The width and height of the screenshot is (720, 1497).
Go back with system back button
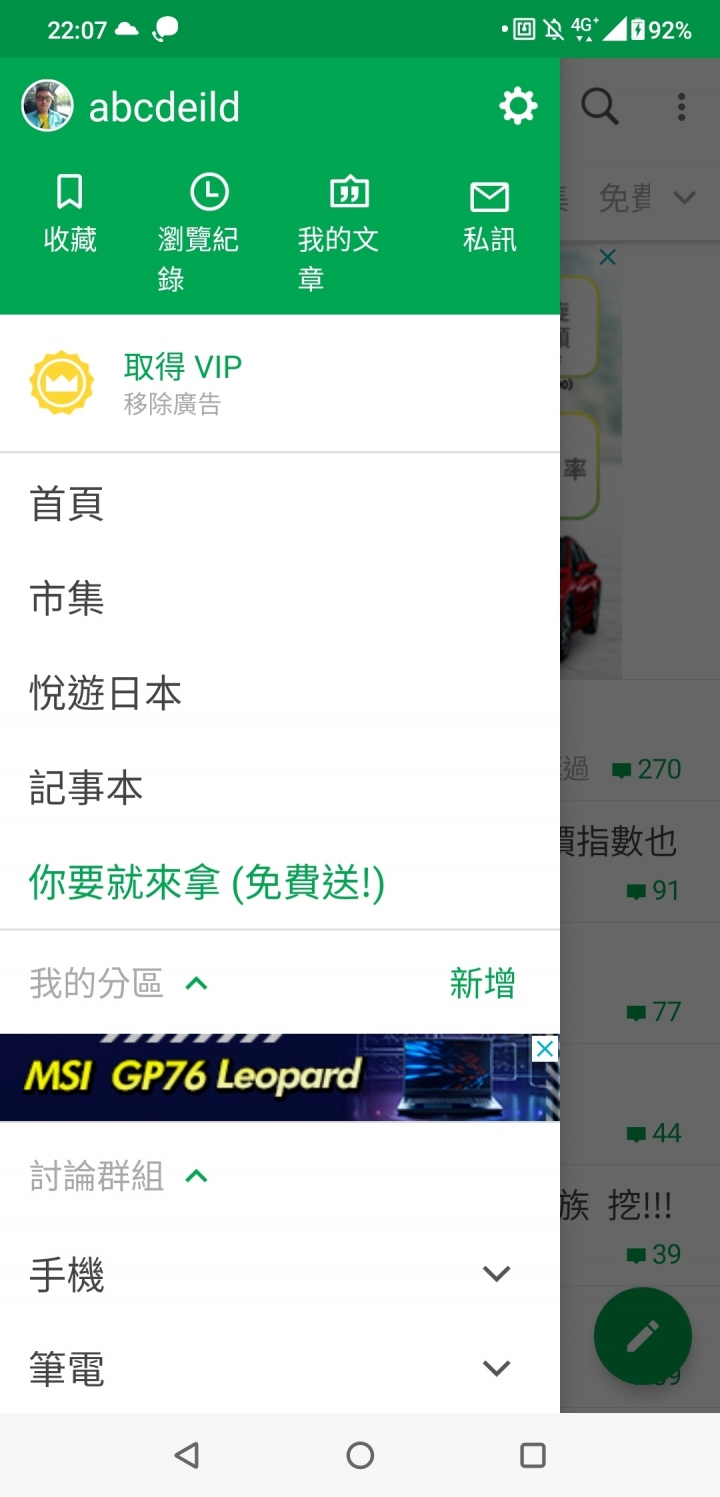coord(186,1455)
